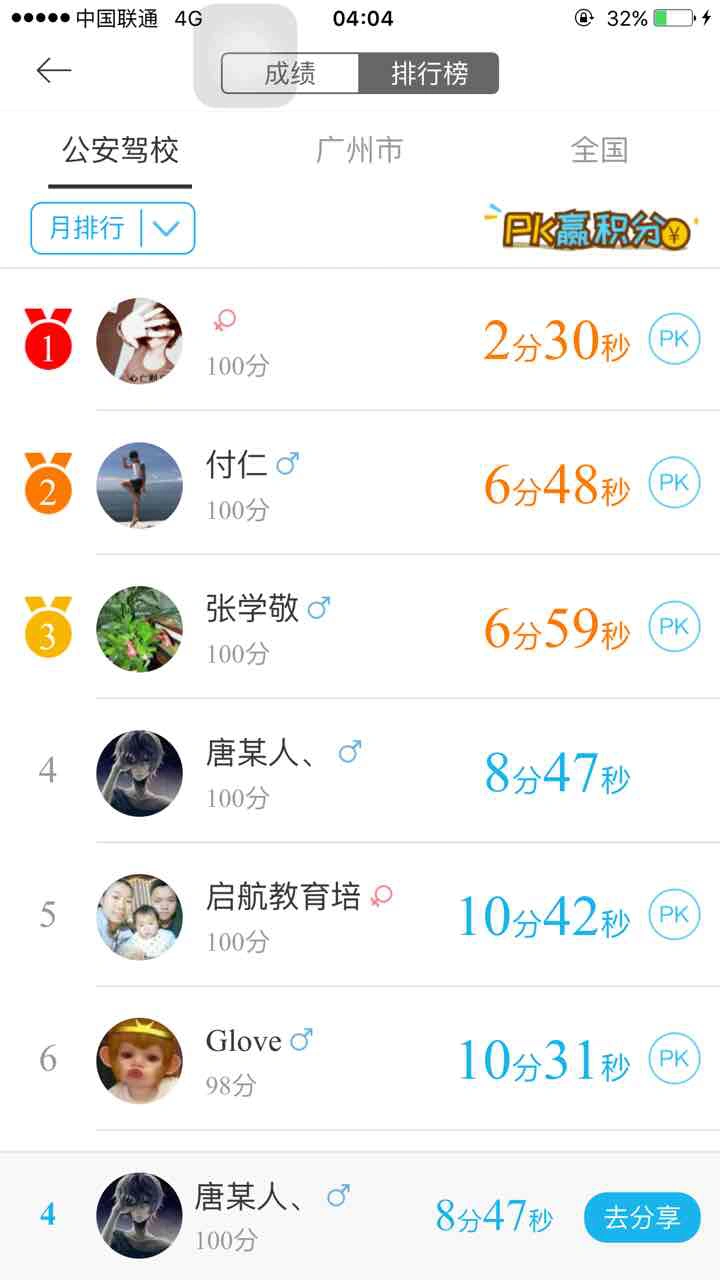This screenshot has width=720, height=1280.
Task: Switch to the 广州市 tab
Action: point(359,151)
